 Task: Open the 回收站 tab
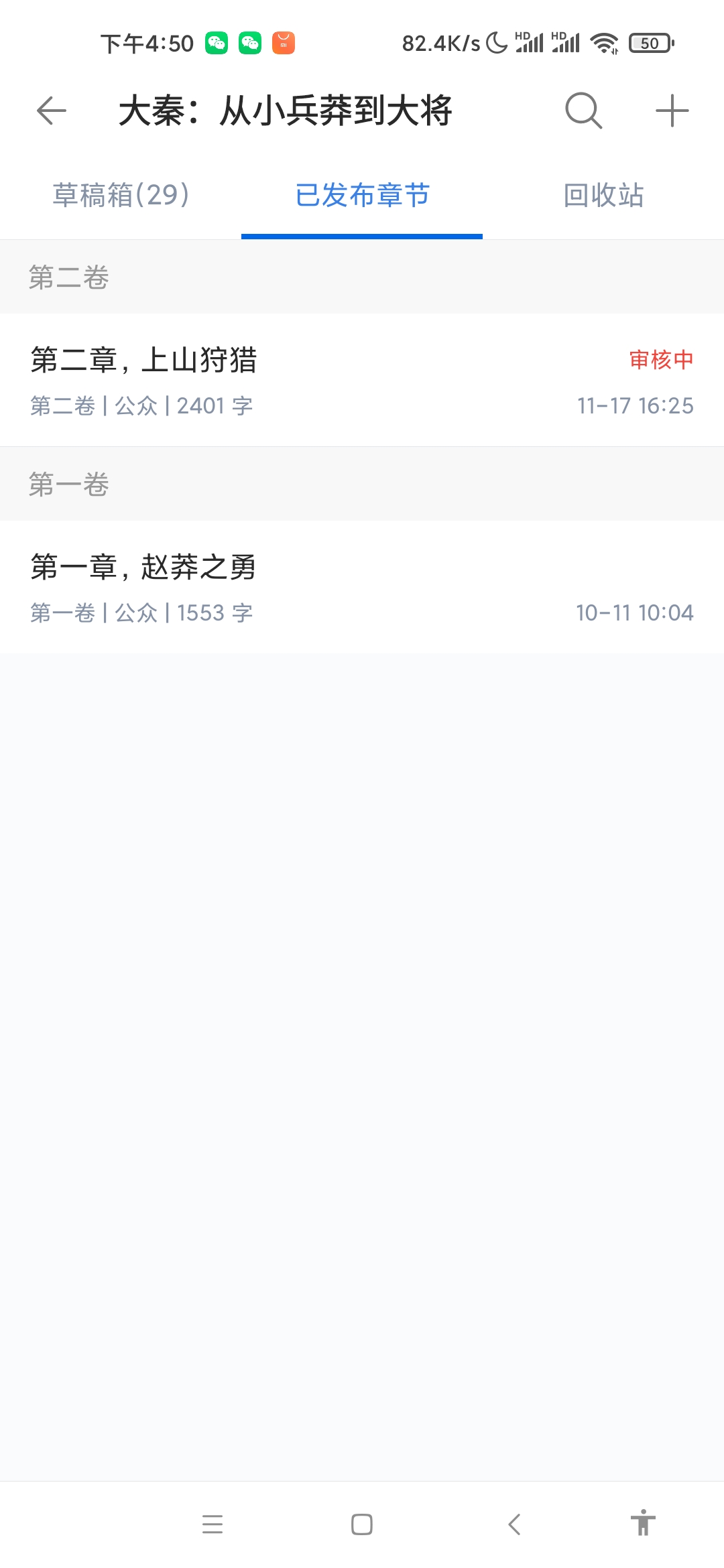pyautogui.click(x=603, y=196)
